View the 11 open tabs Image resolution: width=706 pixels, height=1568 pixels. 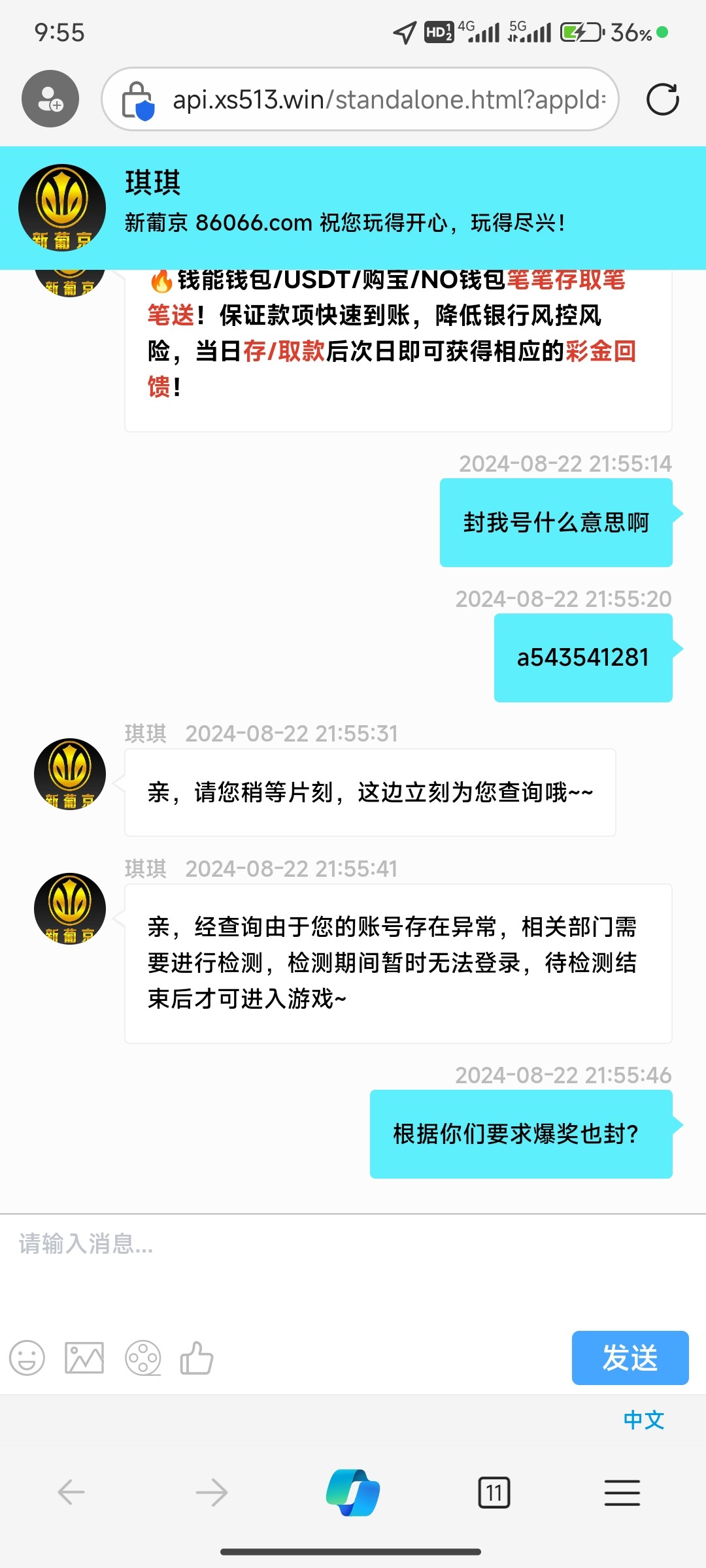(x=494, y=1492)
